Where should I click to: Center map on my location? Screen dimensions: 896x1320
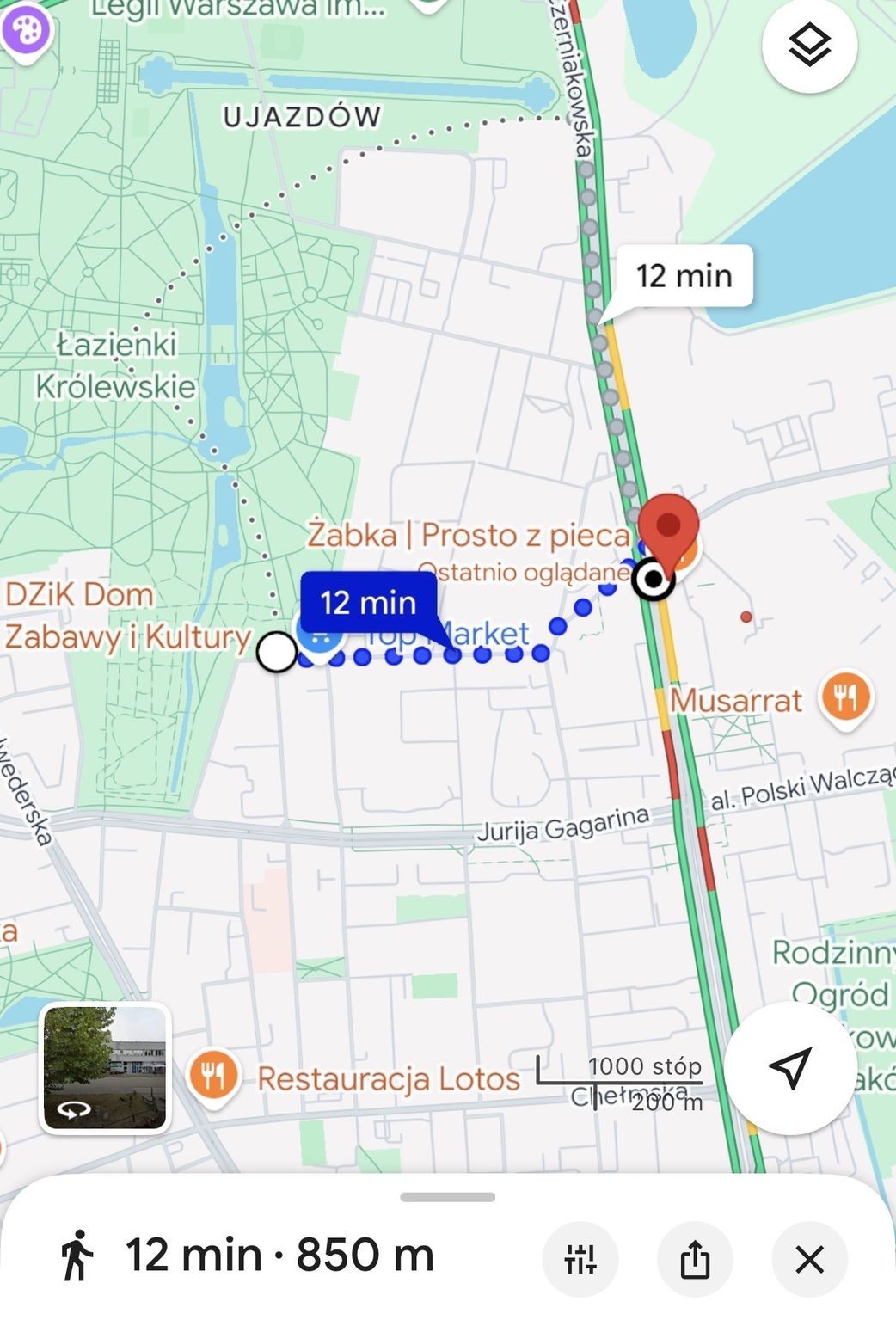tap(789, 1067)
